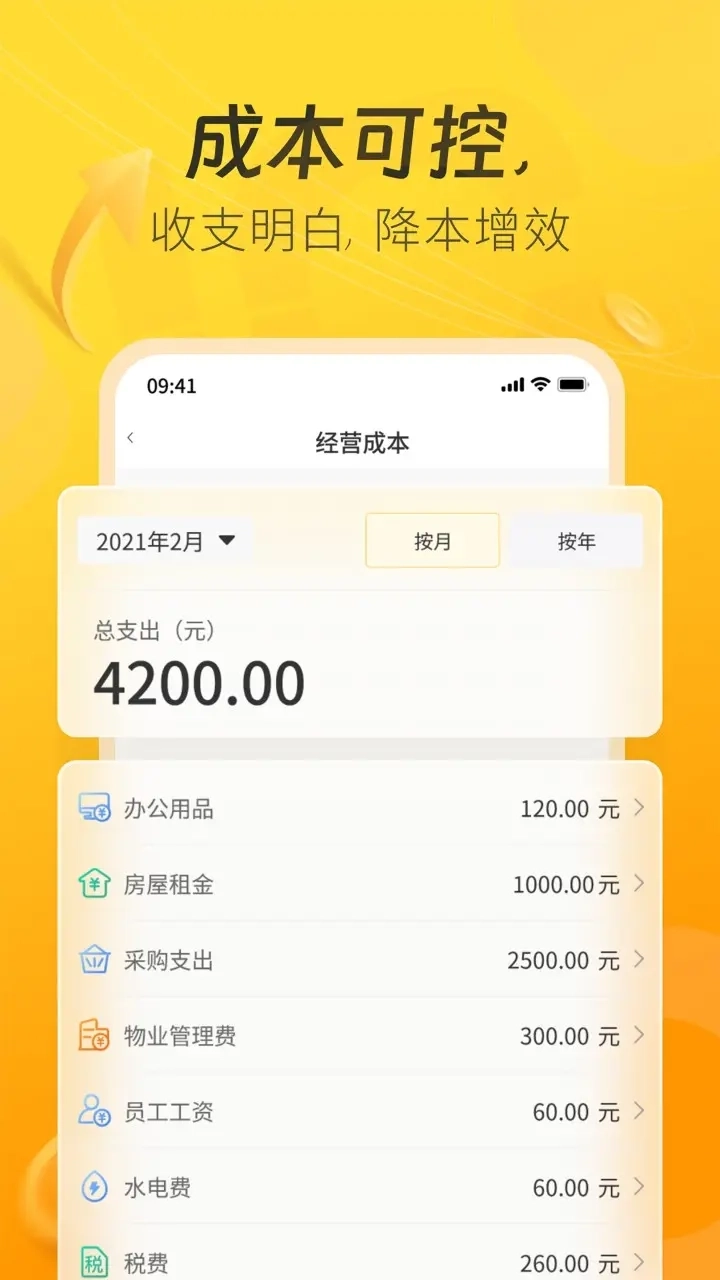
Task: Click the 税费 tax stamp icon
Action: (x=93, y=1261)
